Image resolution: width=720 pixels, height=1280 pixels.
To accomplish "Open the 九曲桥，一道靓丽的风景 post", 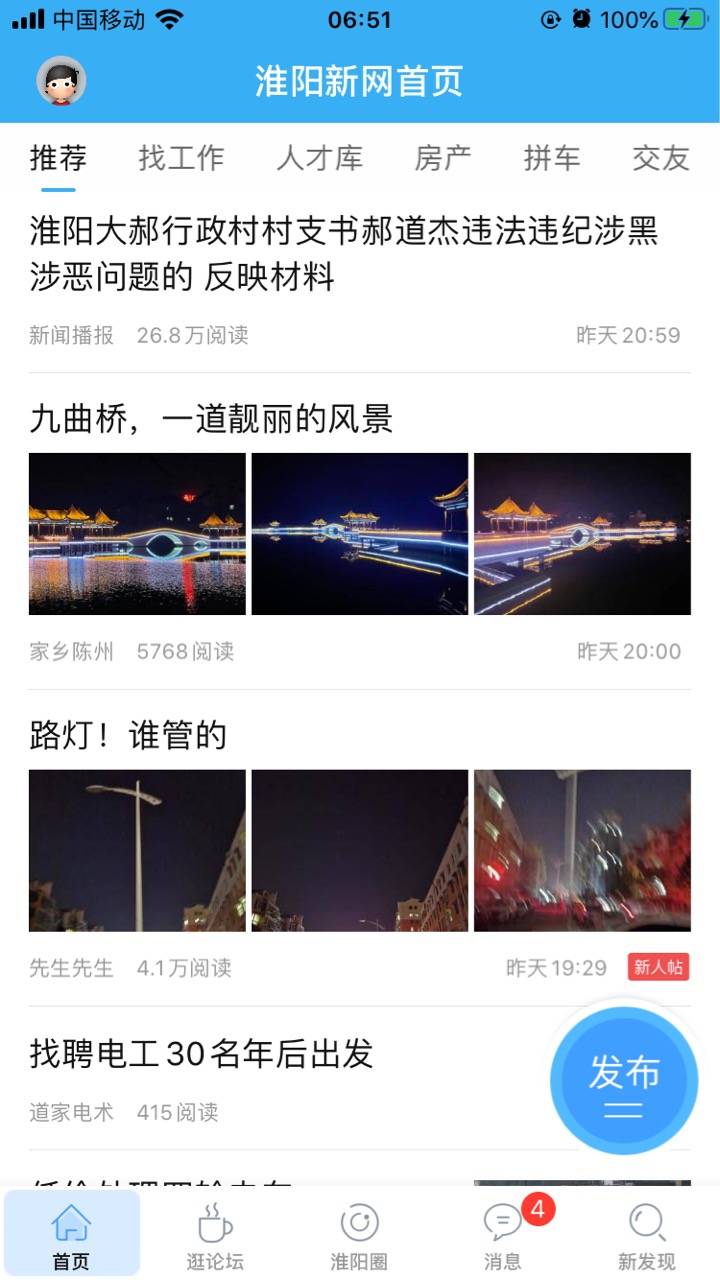I will (x=211, y=419).
